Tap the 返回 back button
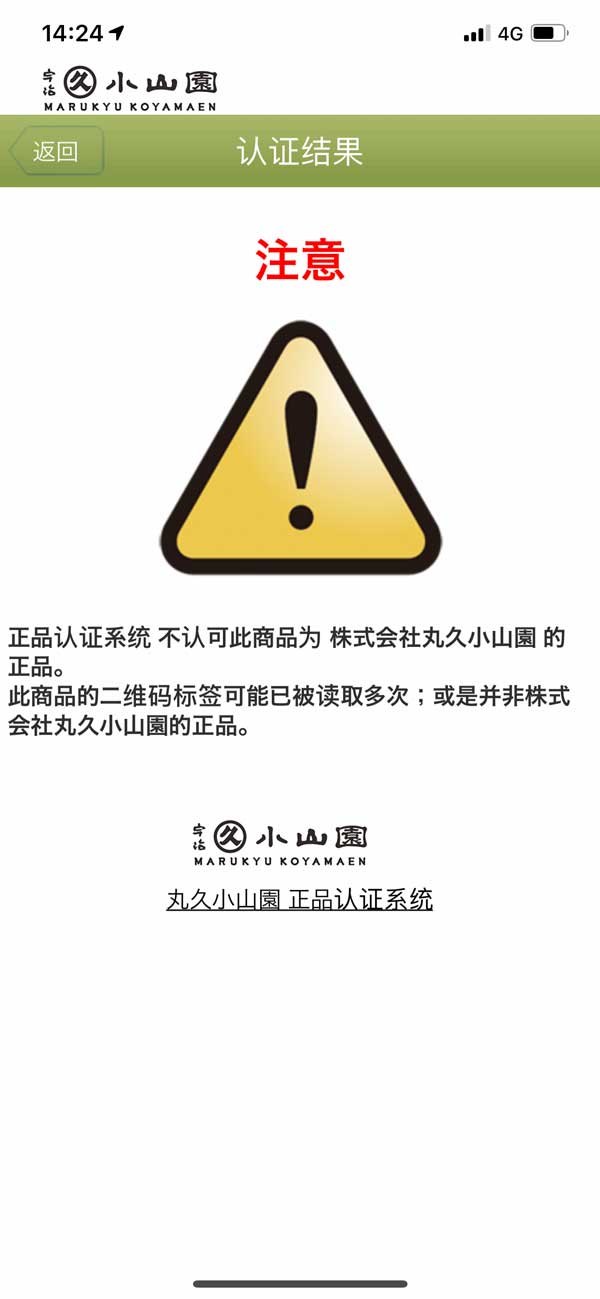This screenshot has width=600, height=1299. (x=56, y=152)
